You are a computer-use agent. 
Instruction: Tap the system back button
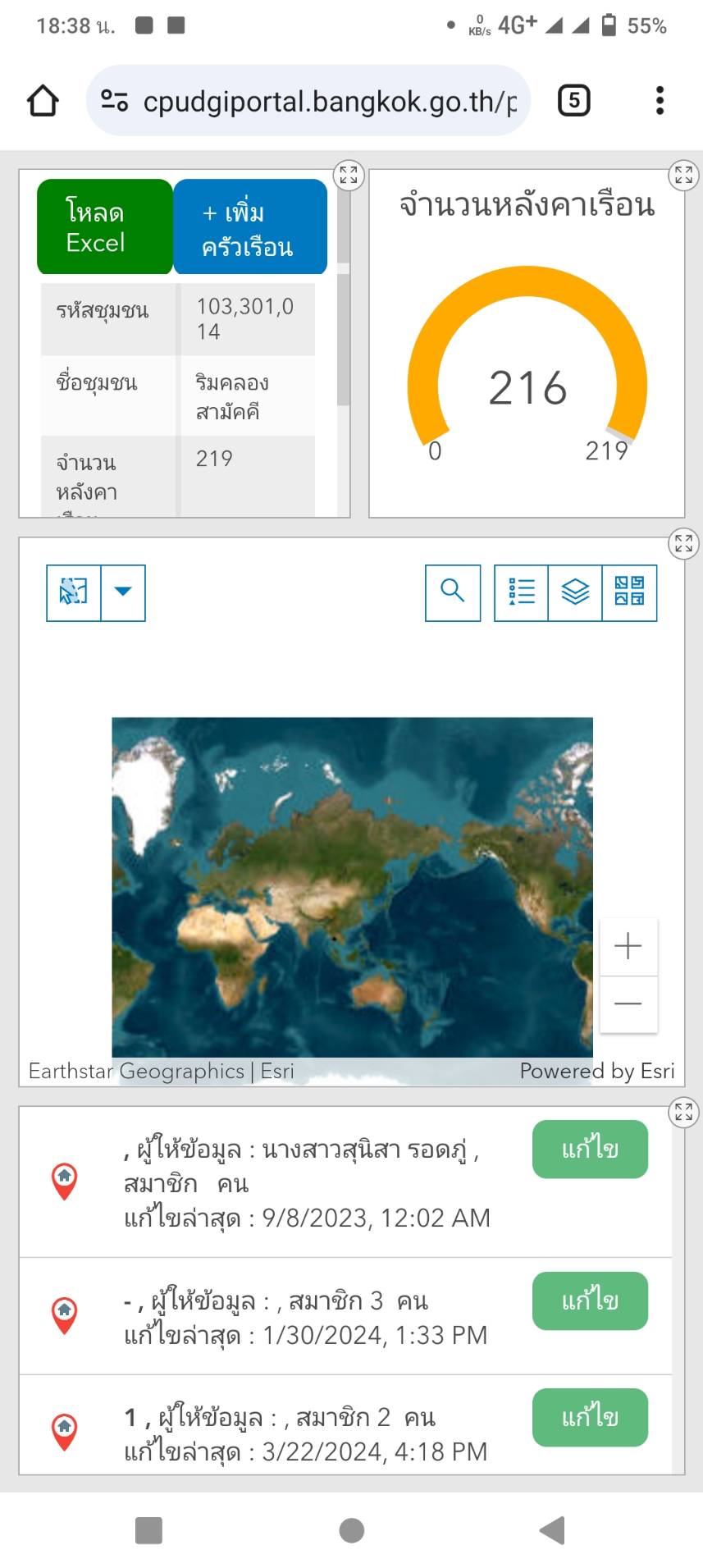[x=553, y=1530]
